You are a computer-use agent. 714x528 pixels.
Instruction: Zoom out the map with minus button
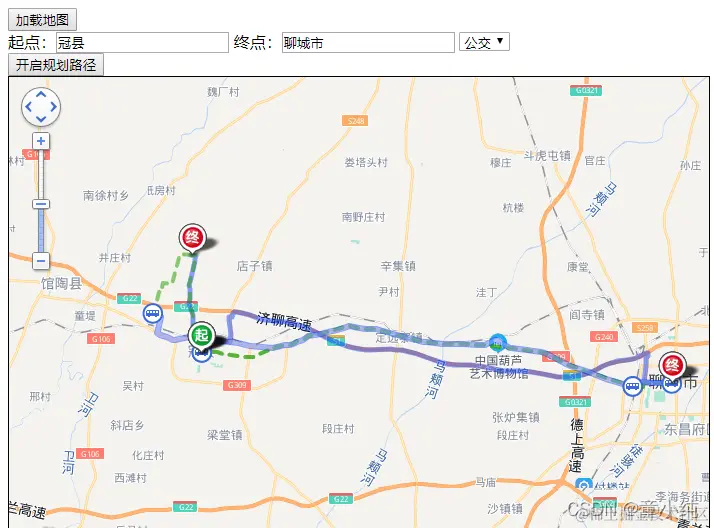(41, 261)
